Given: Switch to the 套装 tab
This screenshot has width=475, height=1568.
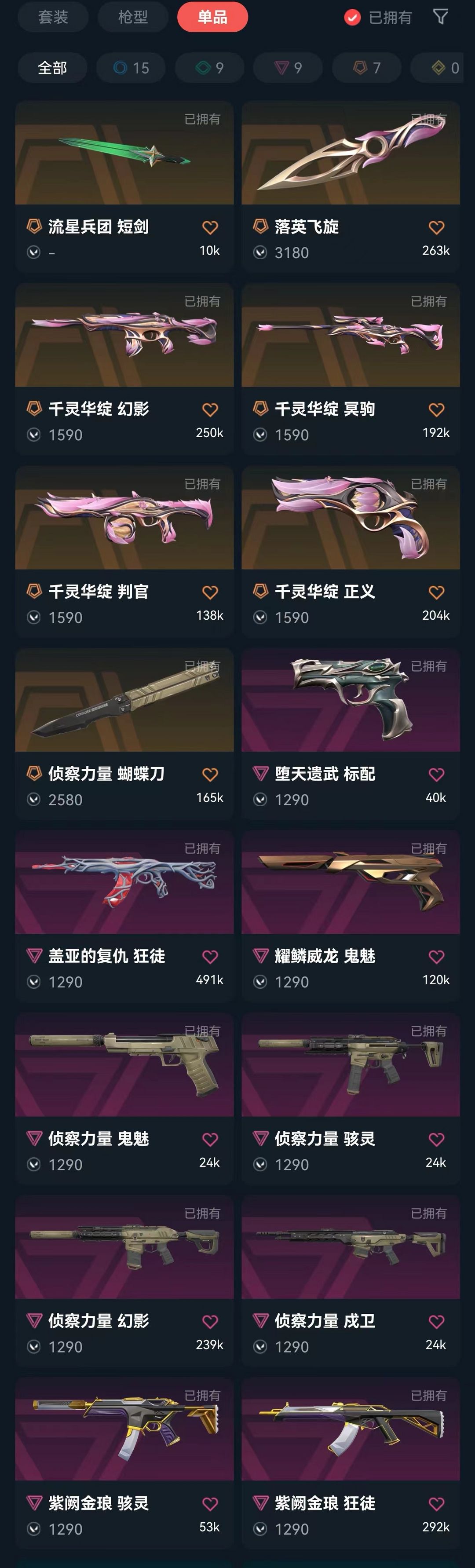Looking at the screenshot, I should (x=53, y=17).
